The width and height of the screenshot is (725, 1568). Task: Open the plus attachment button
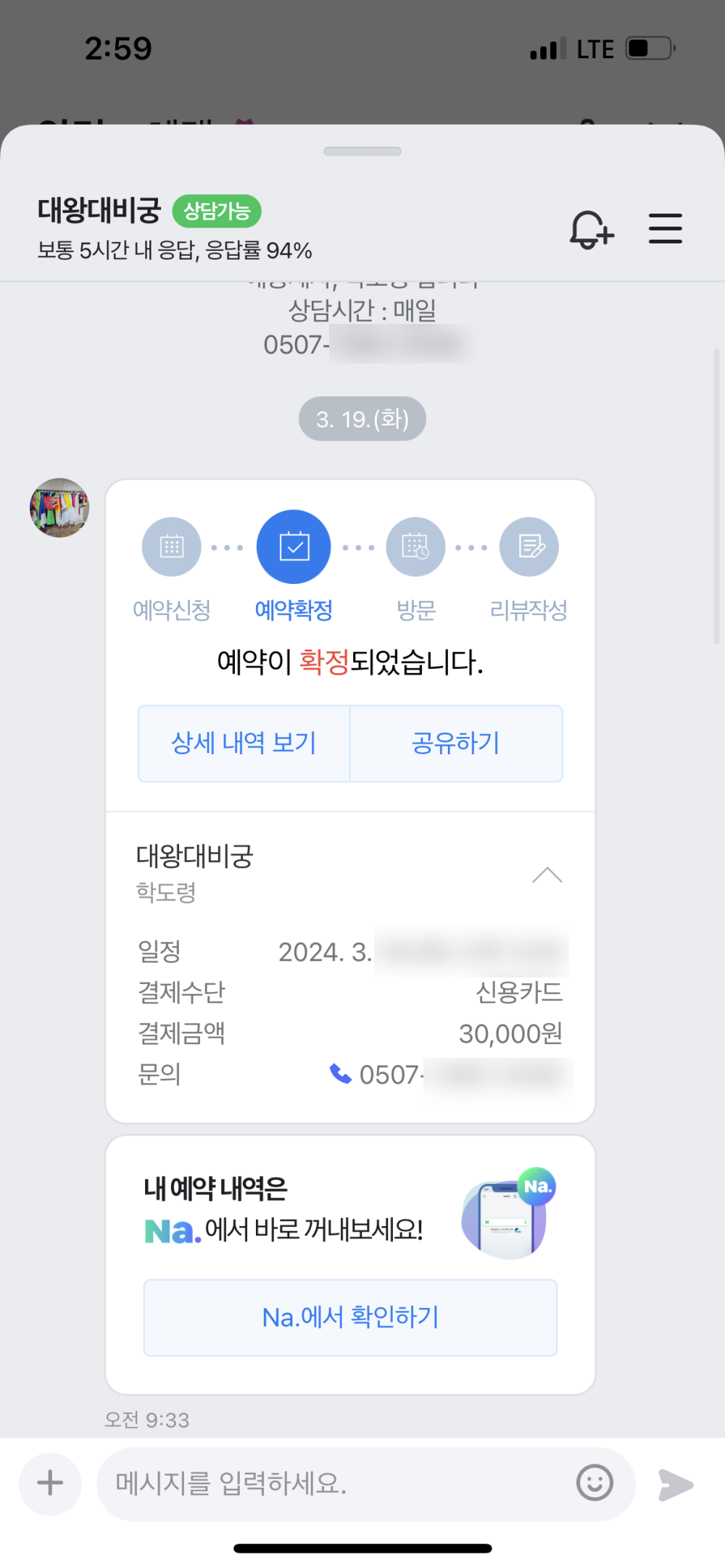point(50,1482)
